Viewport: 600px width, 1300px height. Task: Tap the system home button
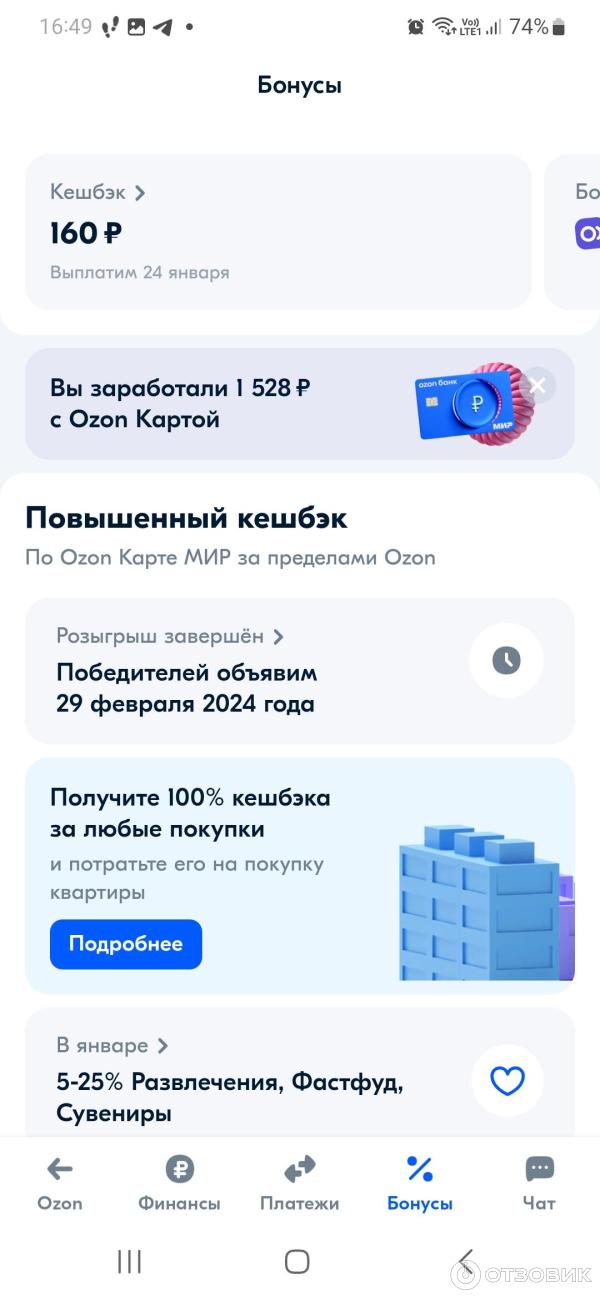(x=297, y=1261)
